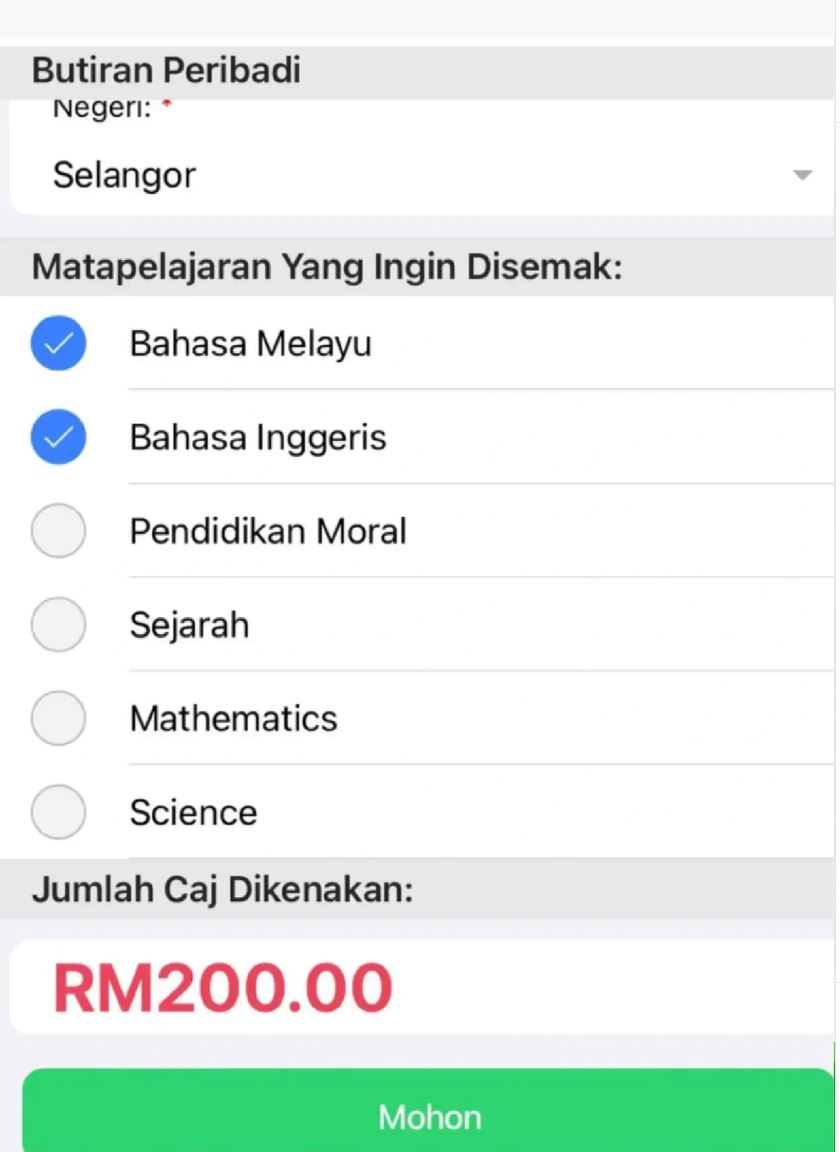Screen dimensions: 840x1152
Task: Select the Pendidikan Moral subject
Action: [58, 531]
